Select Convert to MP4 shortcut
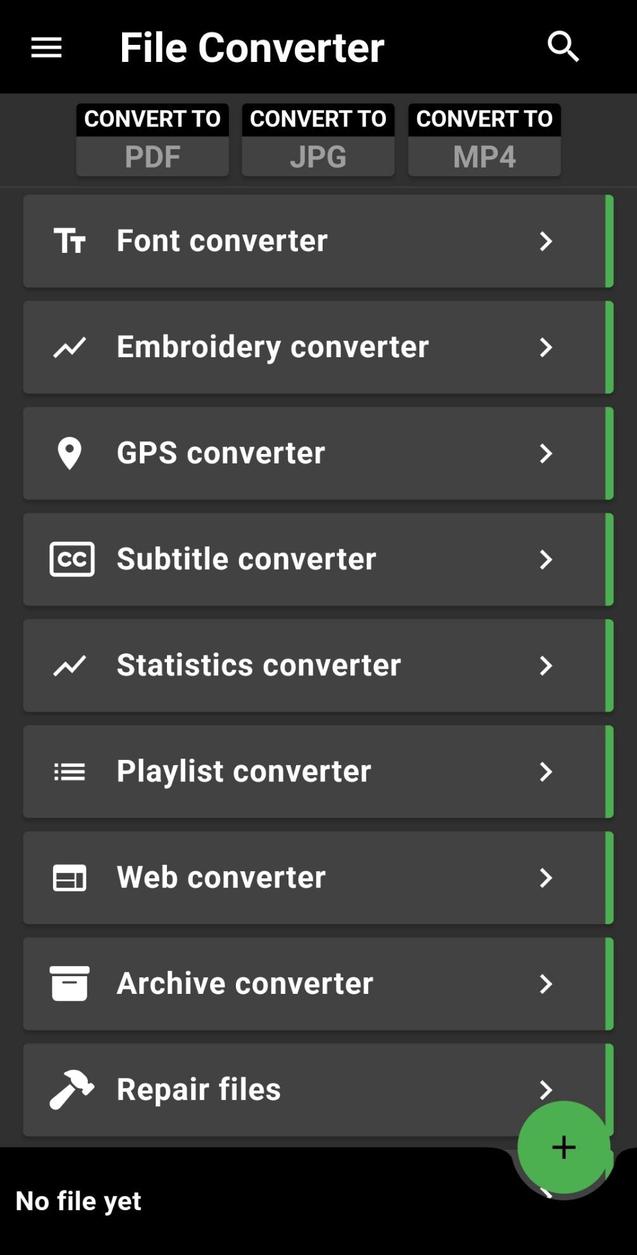 (484, 141)
